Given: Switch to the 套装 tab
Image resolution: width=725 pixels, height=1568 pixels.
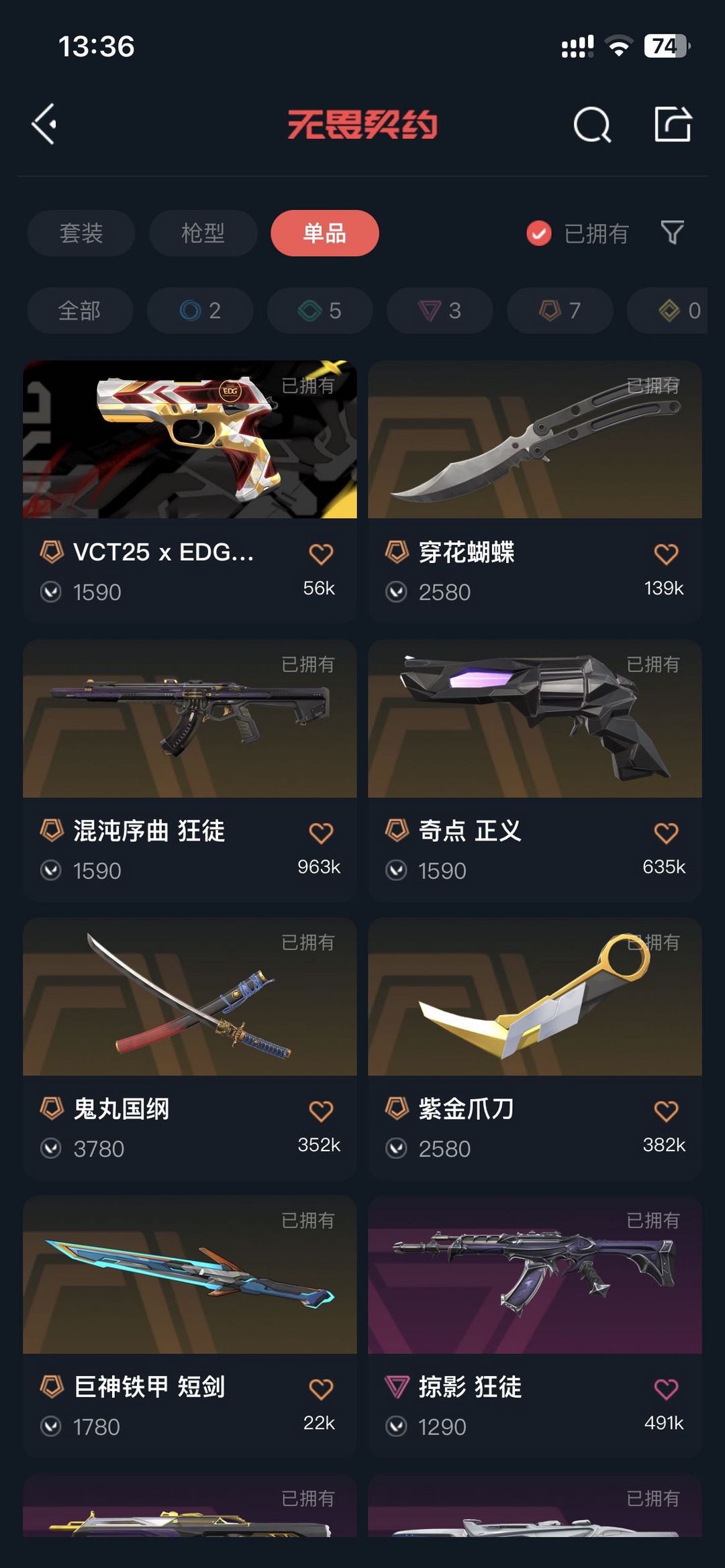Looking at the screenshot, I should click(81, 233).
